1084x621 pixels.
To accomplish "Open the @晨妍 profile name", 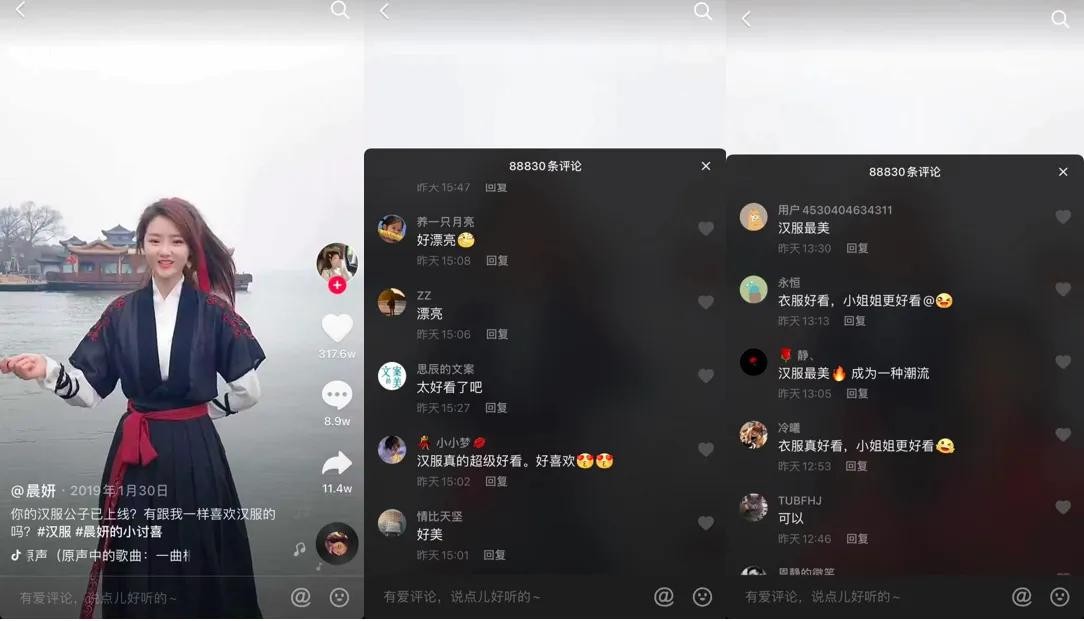I will [x=34, y=491].
